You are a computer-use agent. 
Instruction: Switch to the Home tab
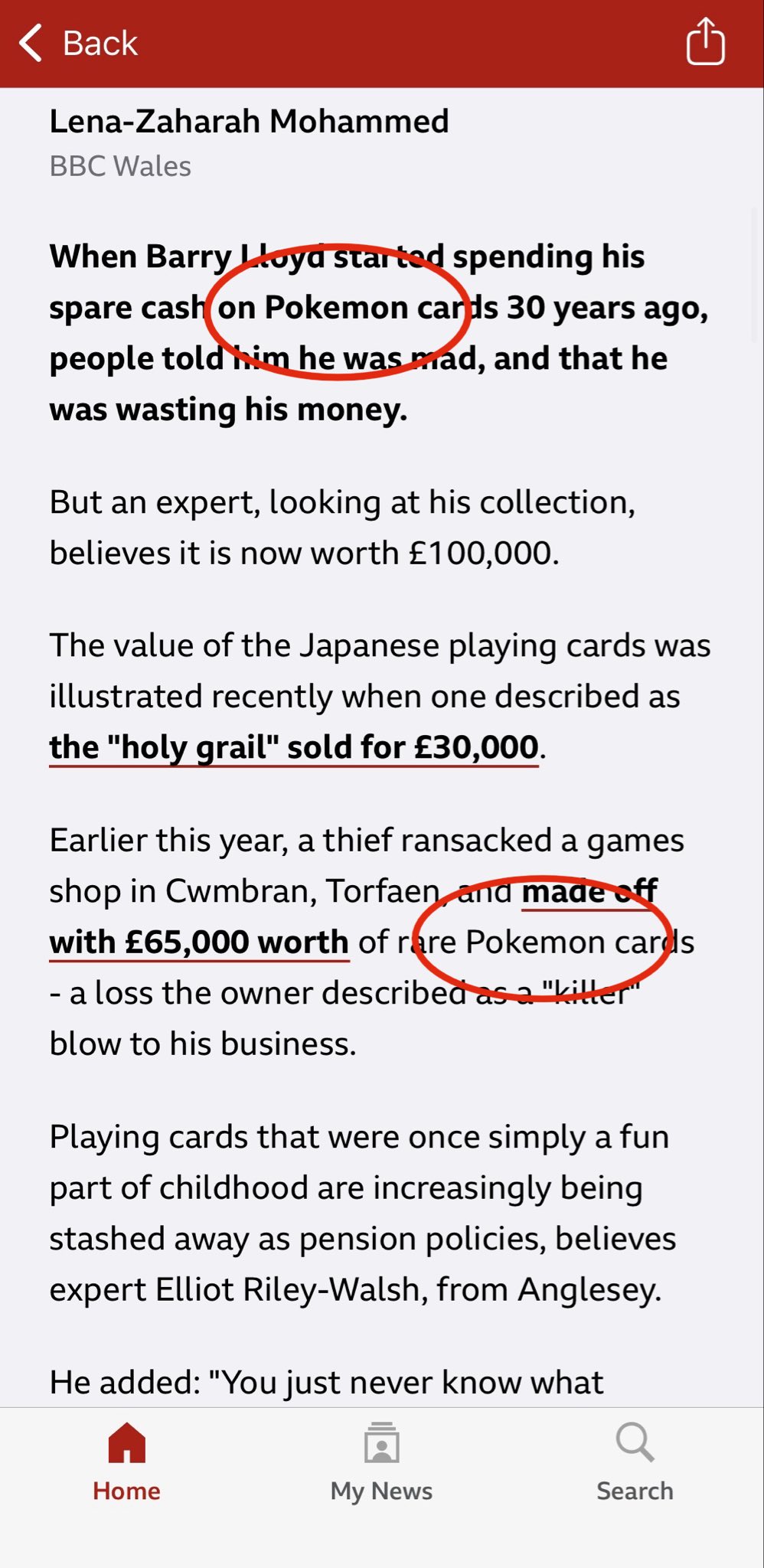coord(126,1462)
